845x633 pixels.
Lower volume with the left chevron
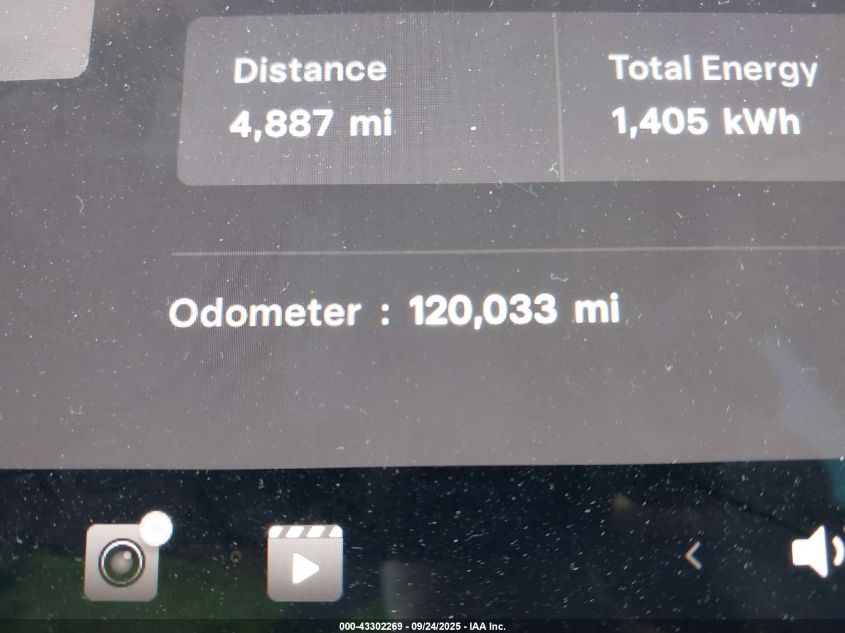(x=693, y=555)
